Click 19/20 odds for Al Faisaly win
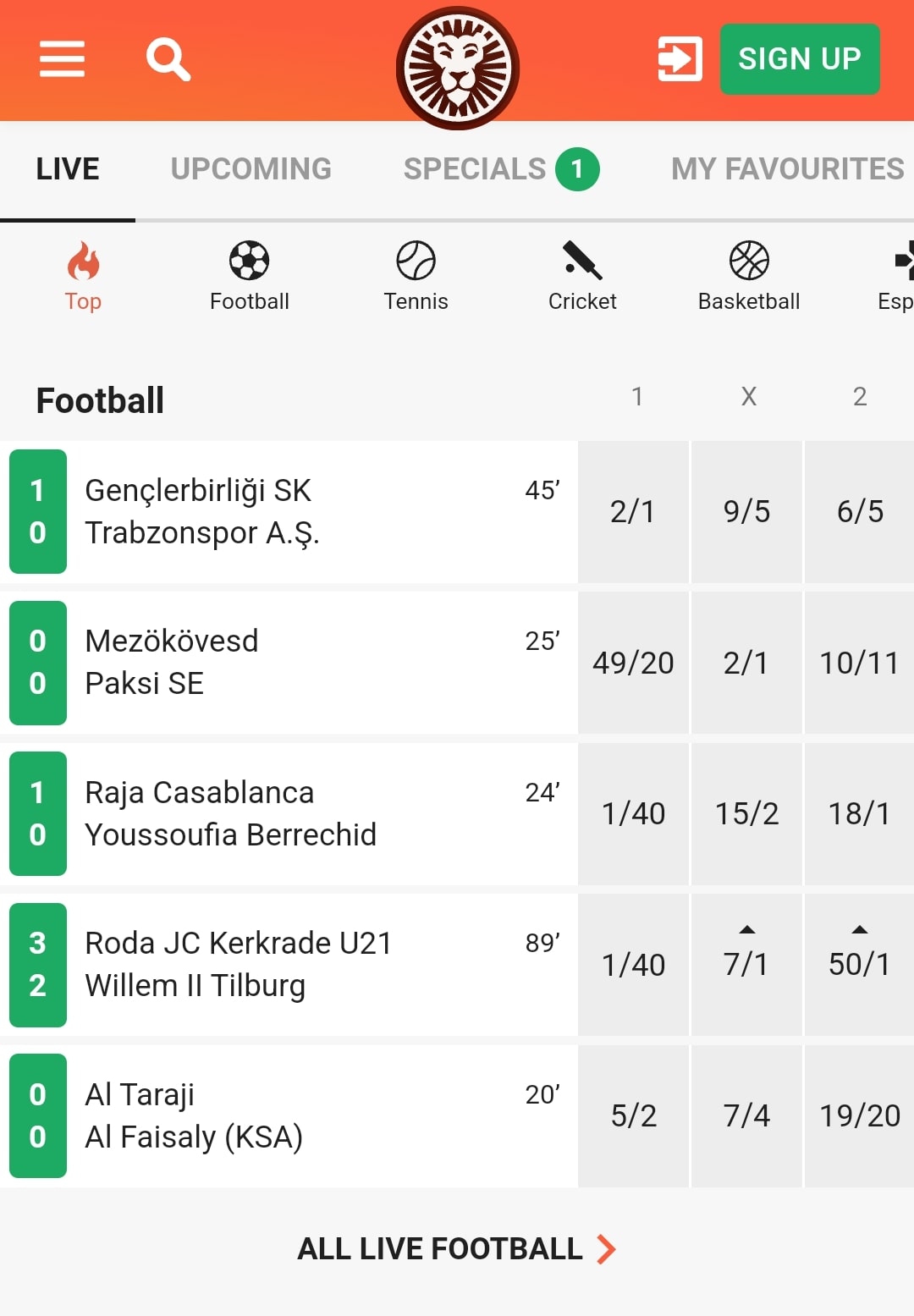914x1316 pixels. point(860,1115)
